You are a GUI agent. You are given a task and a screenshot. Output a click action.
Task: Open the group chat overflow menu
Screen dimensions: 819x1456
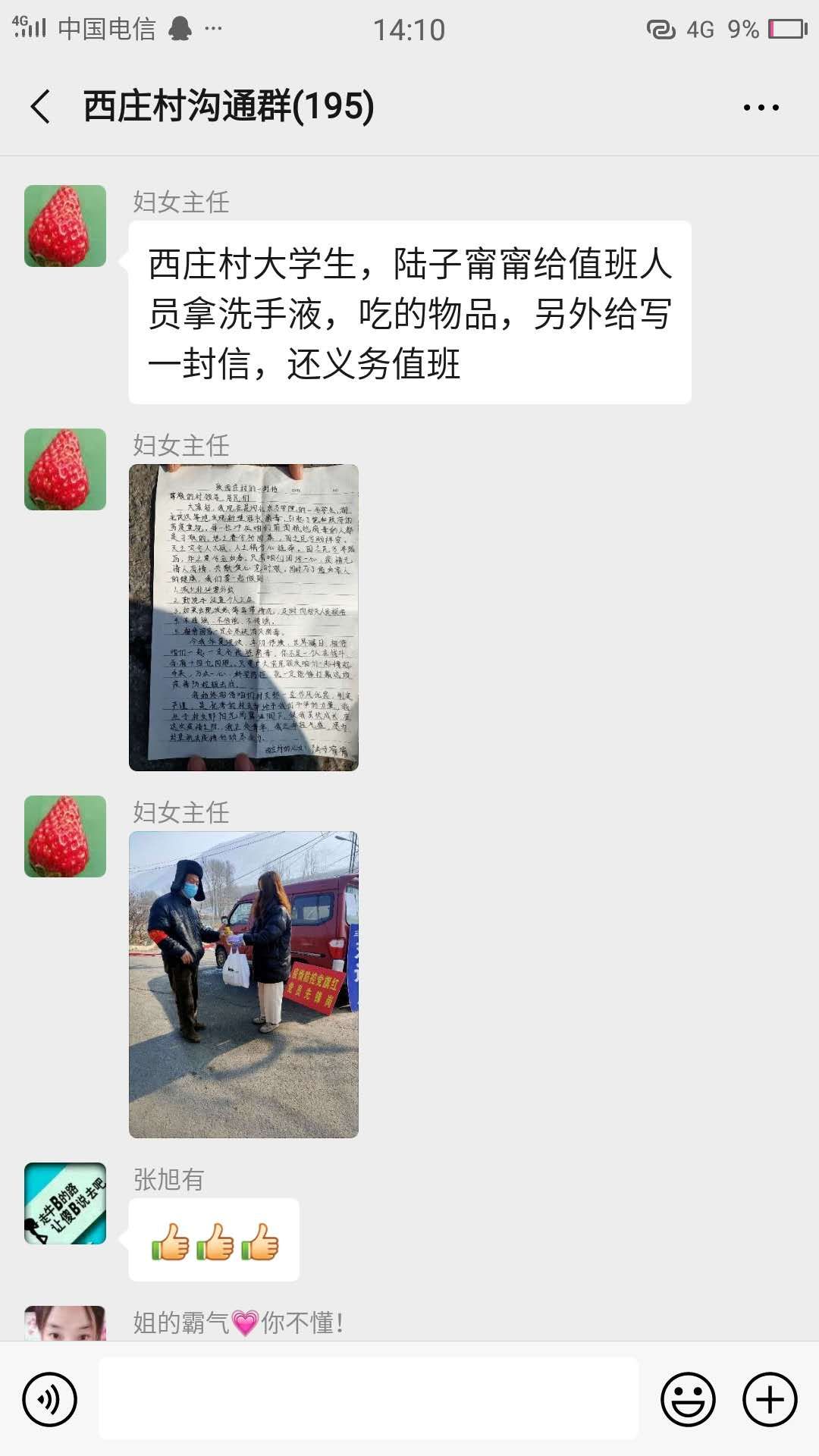coord(761,108)
